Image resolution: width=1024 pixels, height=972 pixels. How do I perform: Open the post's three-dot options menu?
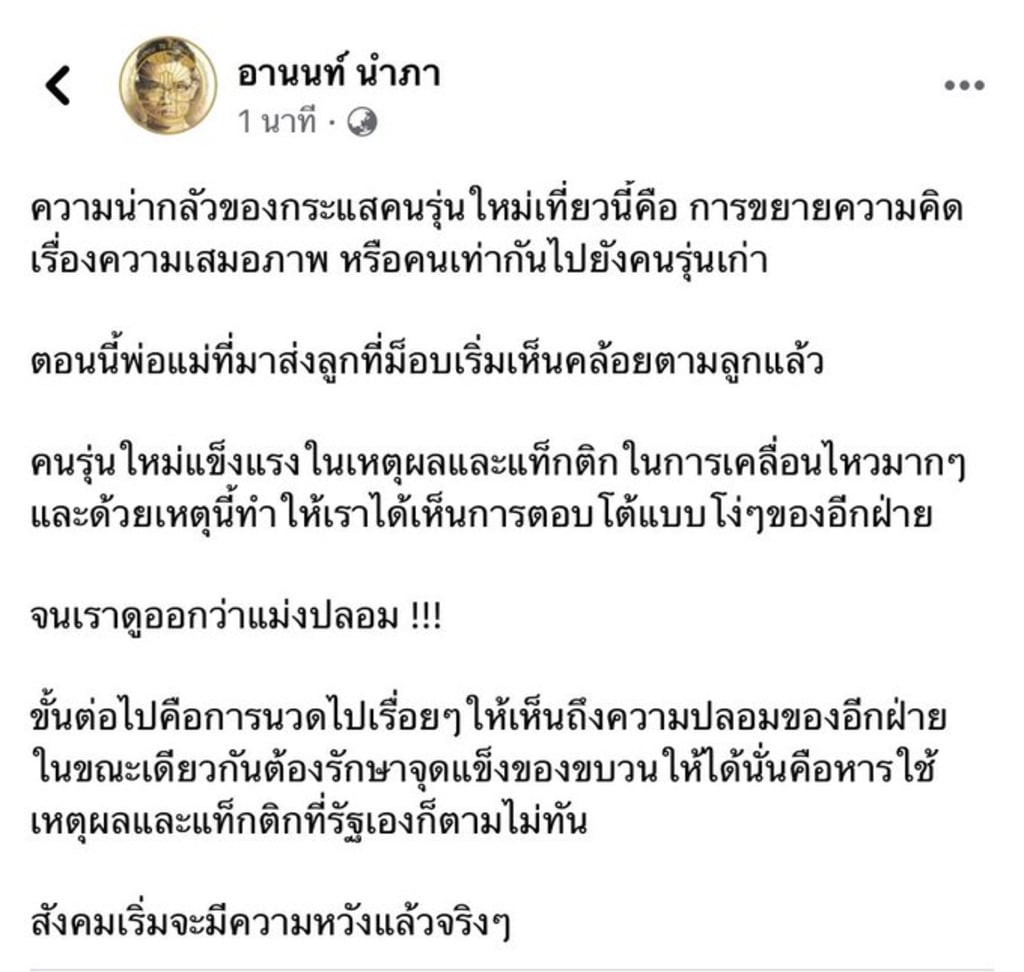(x=964, y=86)
